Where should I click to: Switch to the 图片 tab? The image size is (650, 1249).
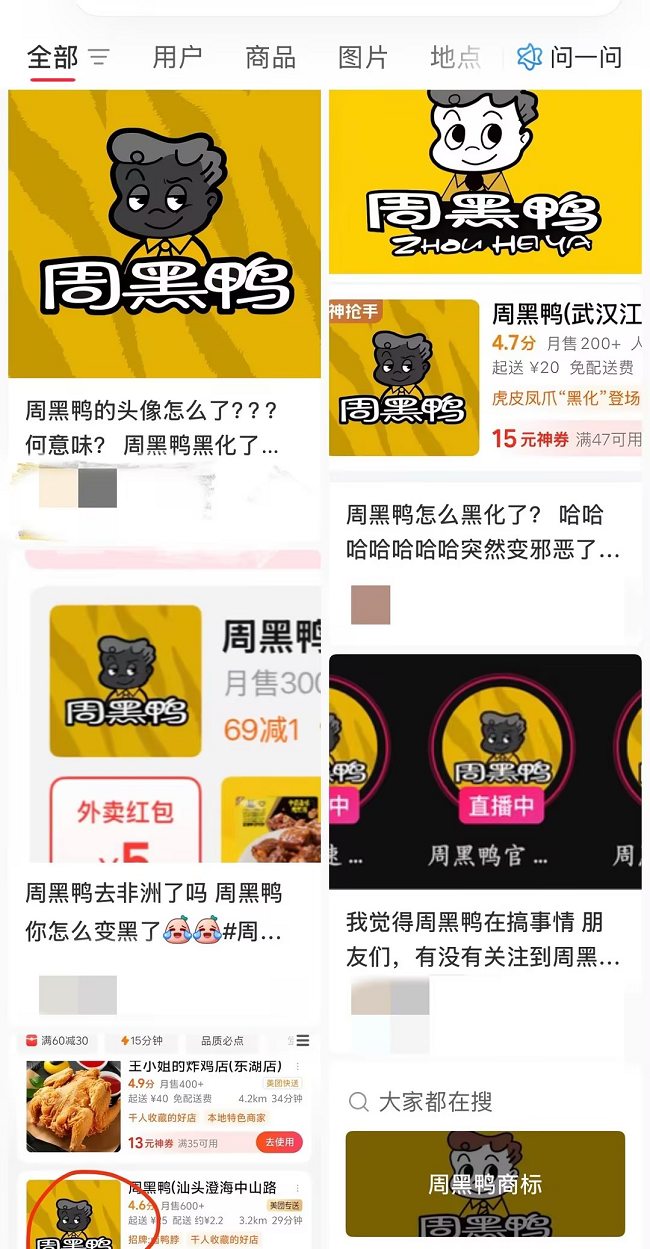(x=363, y=58)
